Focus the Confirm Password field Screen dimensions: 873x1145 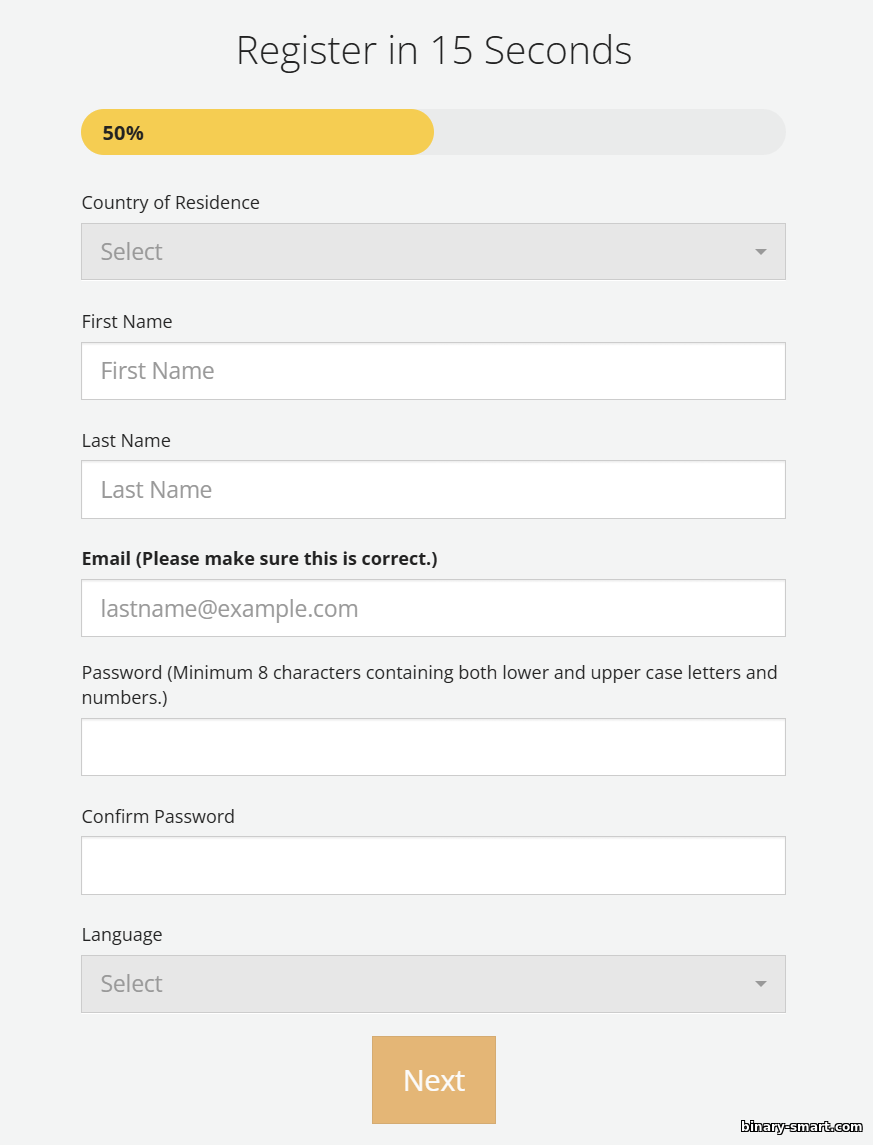pyautogui.click(x=433, y=866)
